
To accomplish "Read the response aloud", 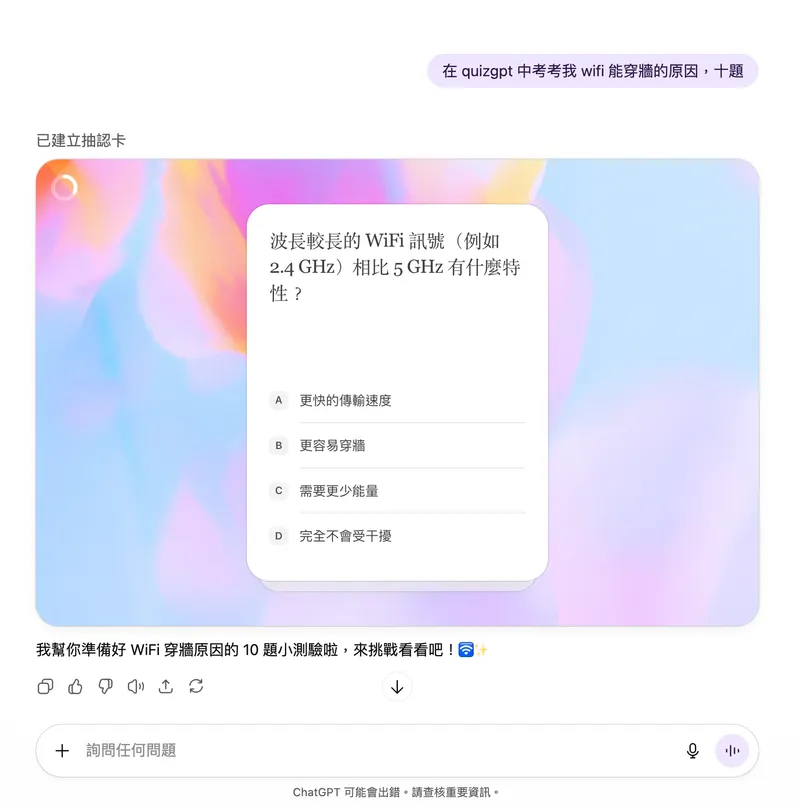I will (136, 686).
